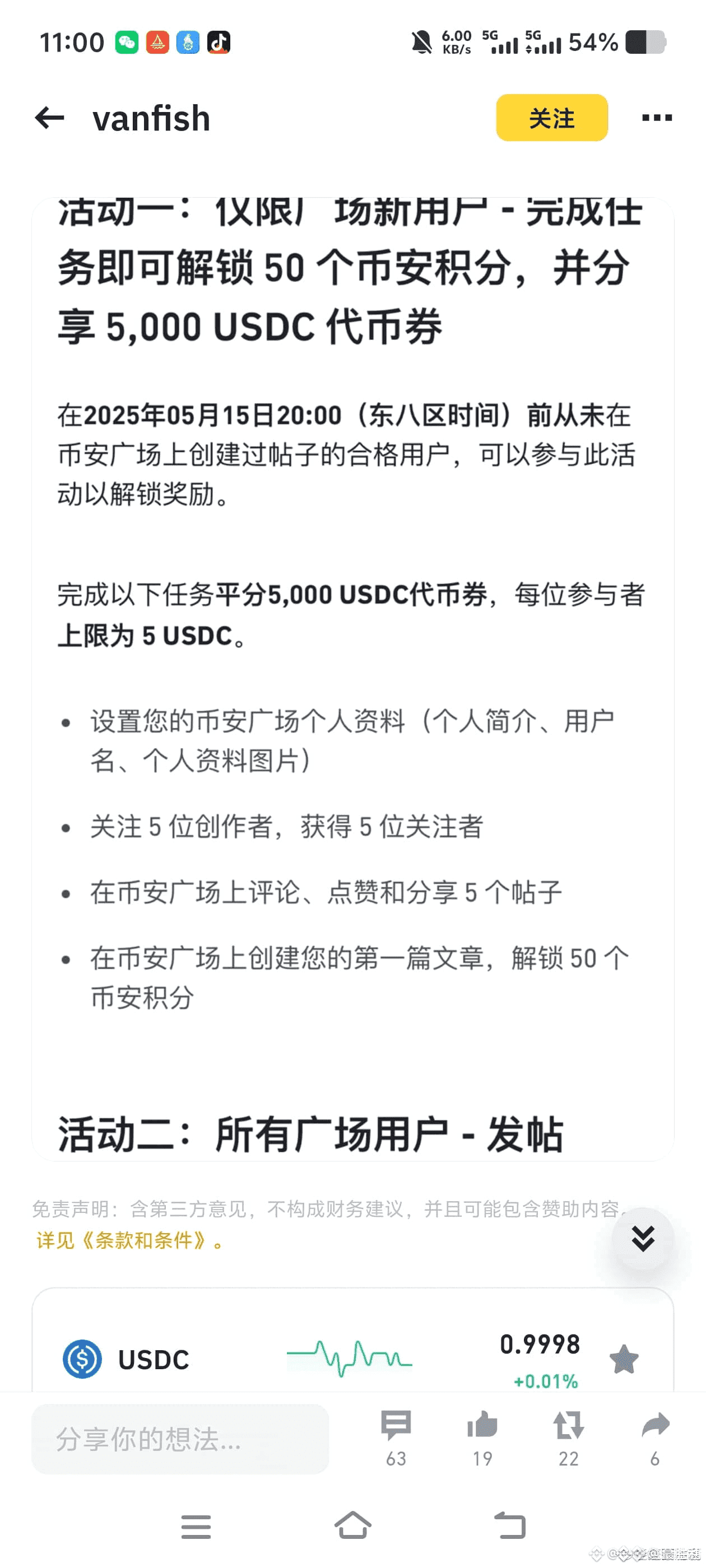Open the image post about 活动一
This screenshot has height=1568, width=706.
352,679
